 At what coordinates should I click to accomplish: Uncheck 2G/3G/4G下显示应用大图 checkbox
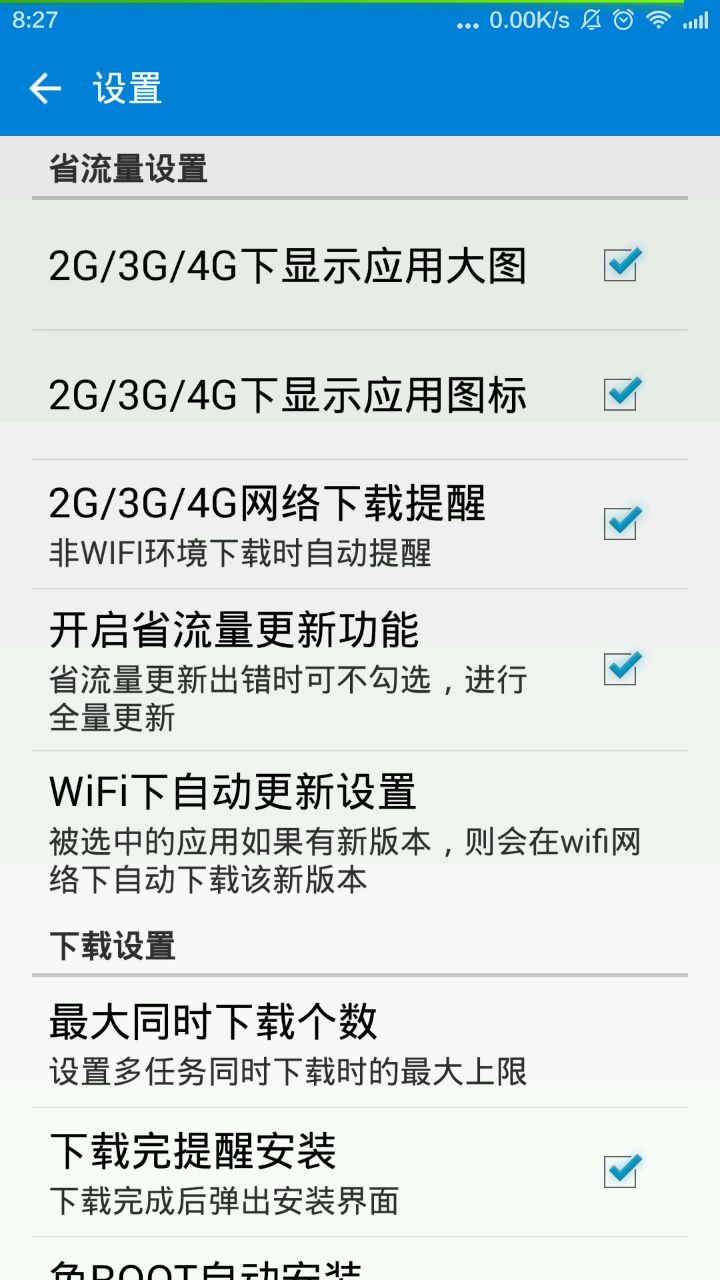tap(622, 264)
